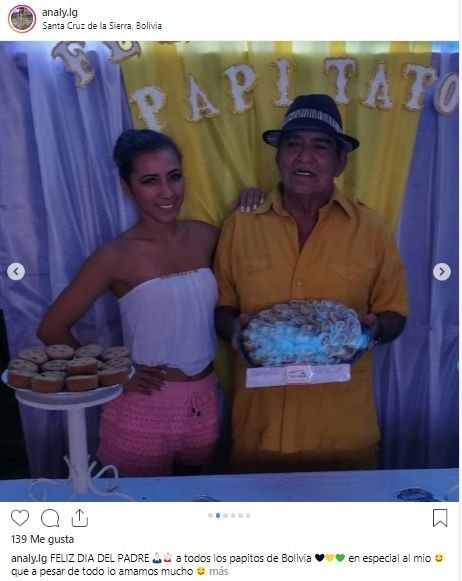The height and width of the screenshot is (581, 462).
Task: Go to the previous photo in the carousel
Action: [16, 272]
